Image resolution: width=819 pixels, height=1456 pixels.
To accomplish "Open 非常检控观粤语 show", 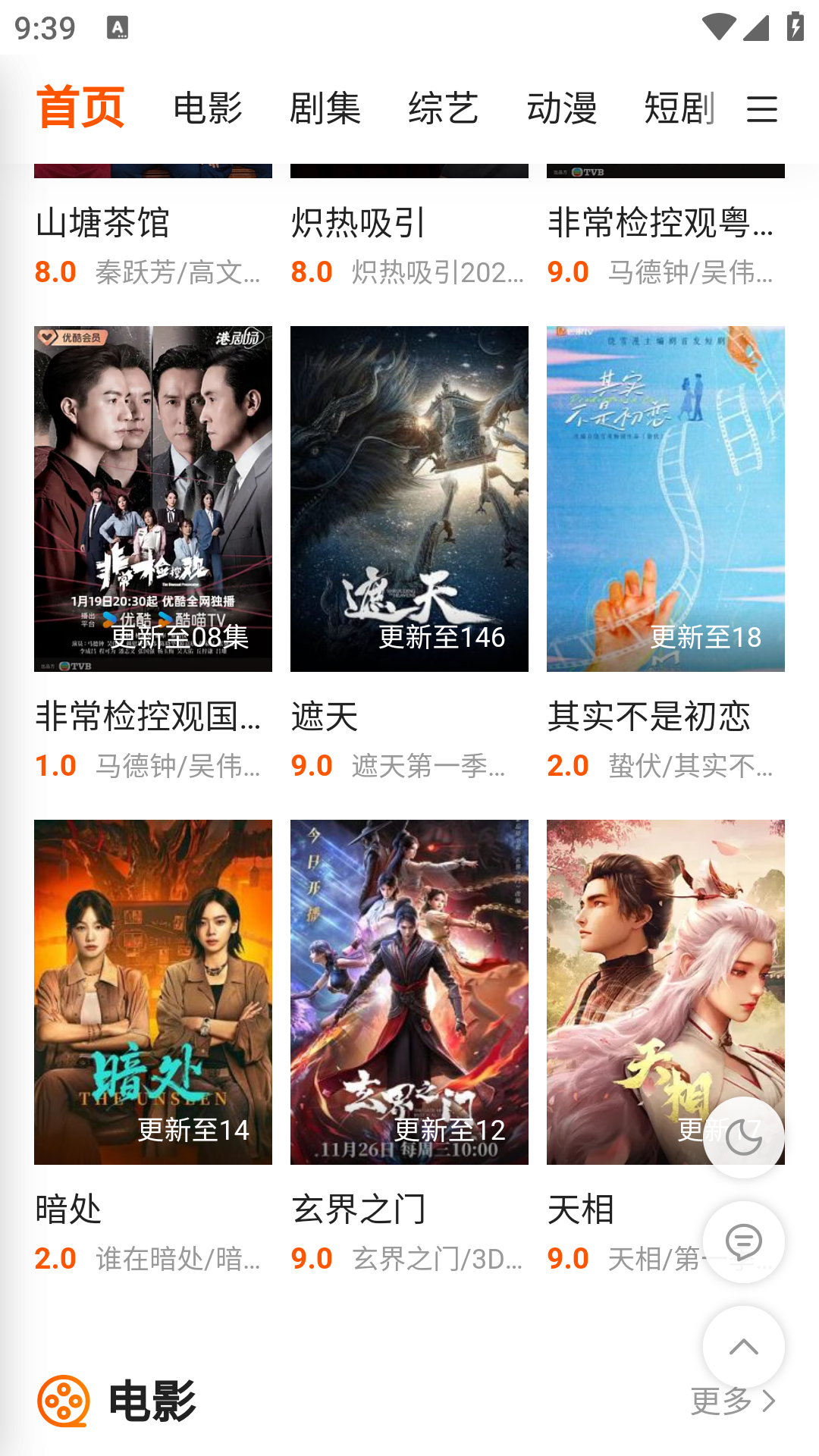I will click(660, 223).
